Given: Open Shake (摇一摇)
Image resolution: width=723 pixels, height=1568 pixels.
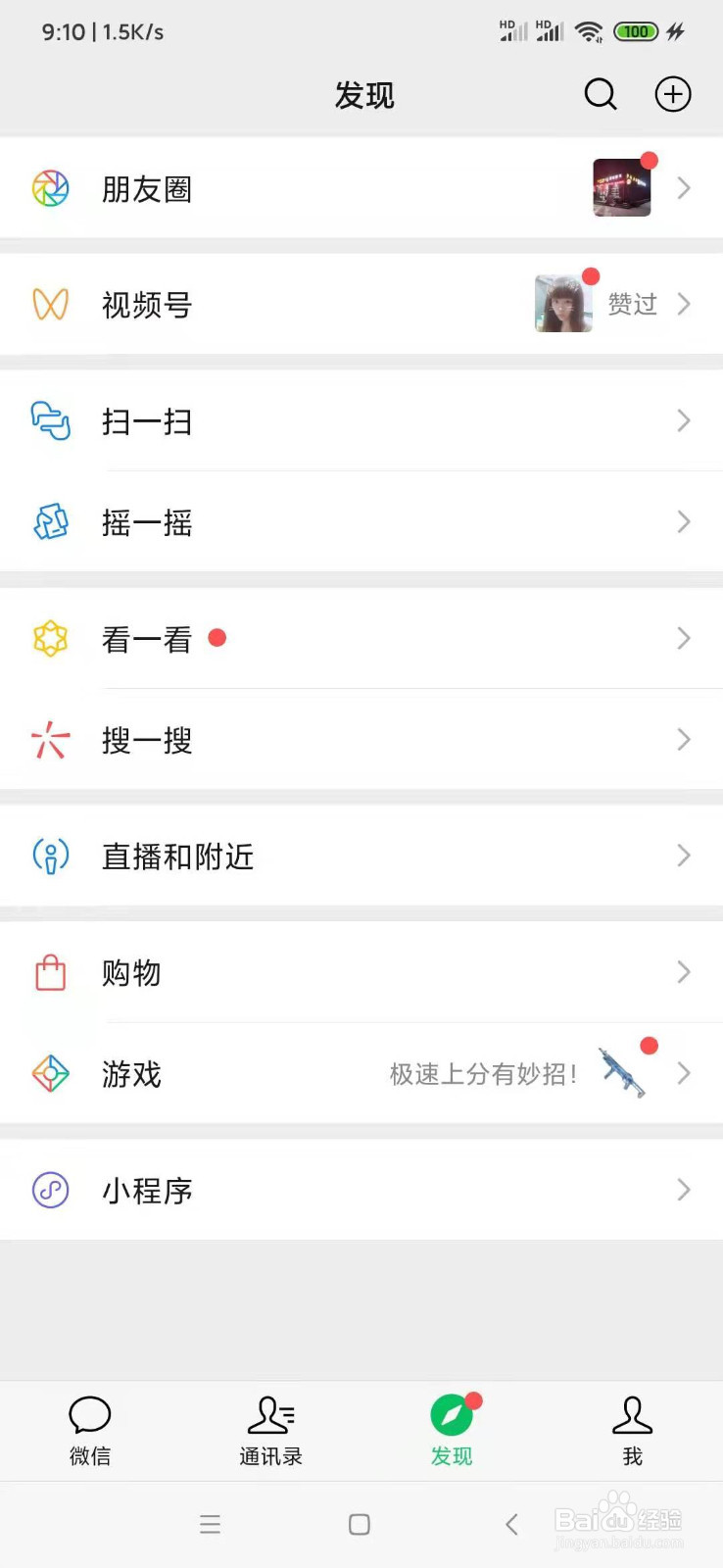Looking at the screenshot, I should point(147,522).
